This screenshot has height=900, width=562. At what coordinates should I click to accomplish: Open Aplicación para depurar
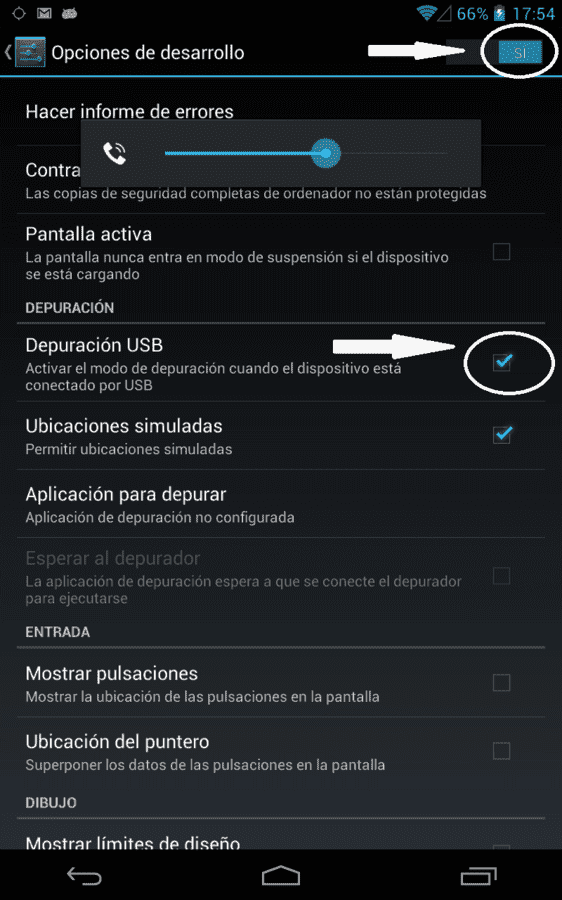coord(281,504)
